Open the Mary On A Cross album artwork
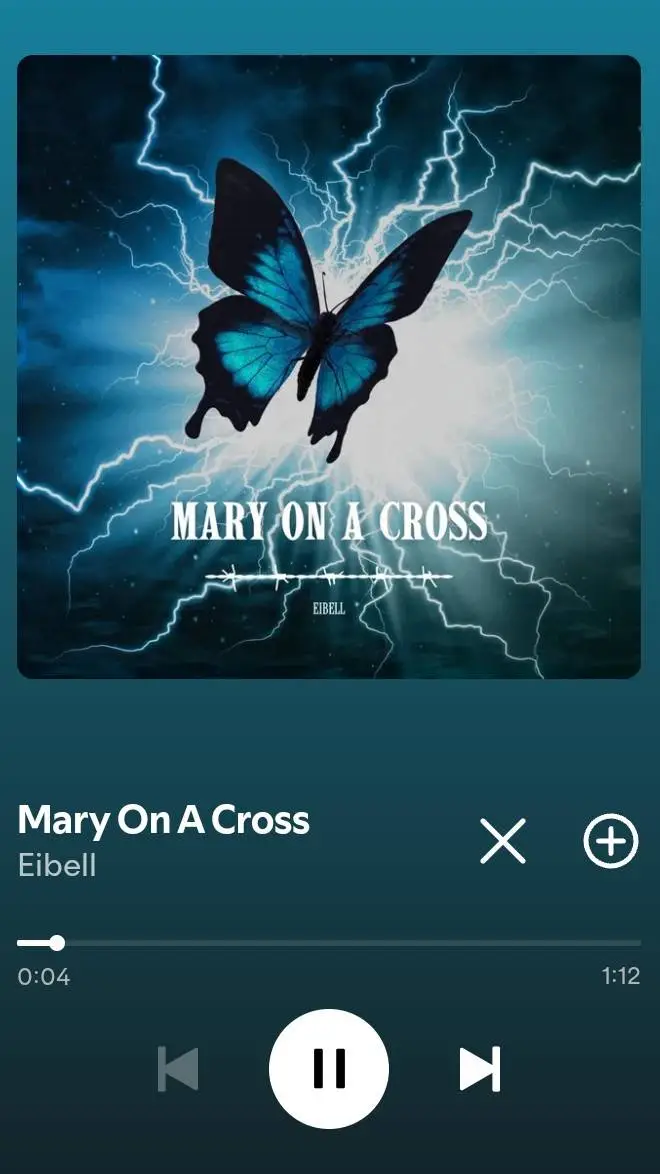660x1174 pixels. (x=329, y=367)
